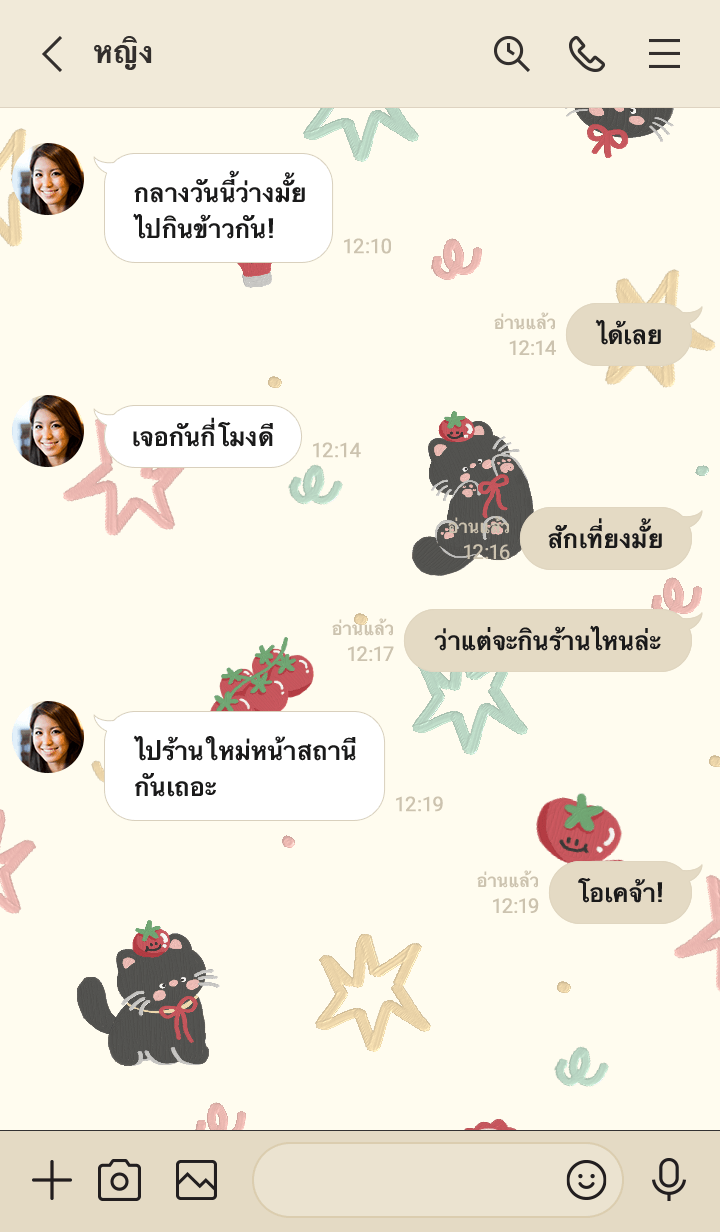Open the plus attachments menu
The image size is (720, 1232).
[52, 1181]
